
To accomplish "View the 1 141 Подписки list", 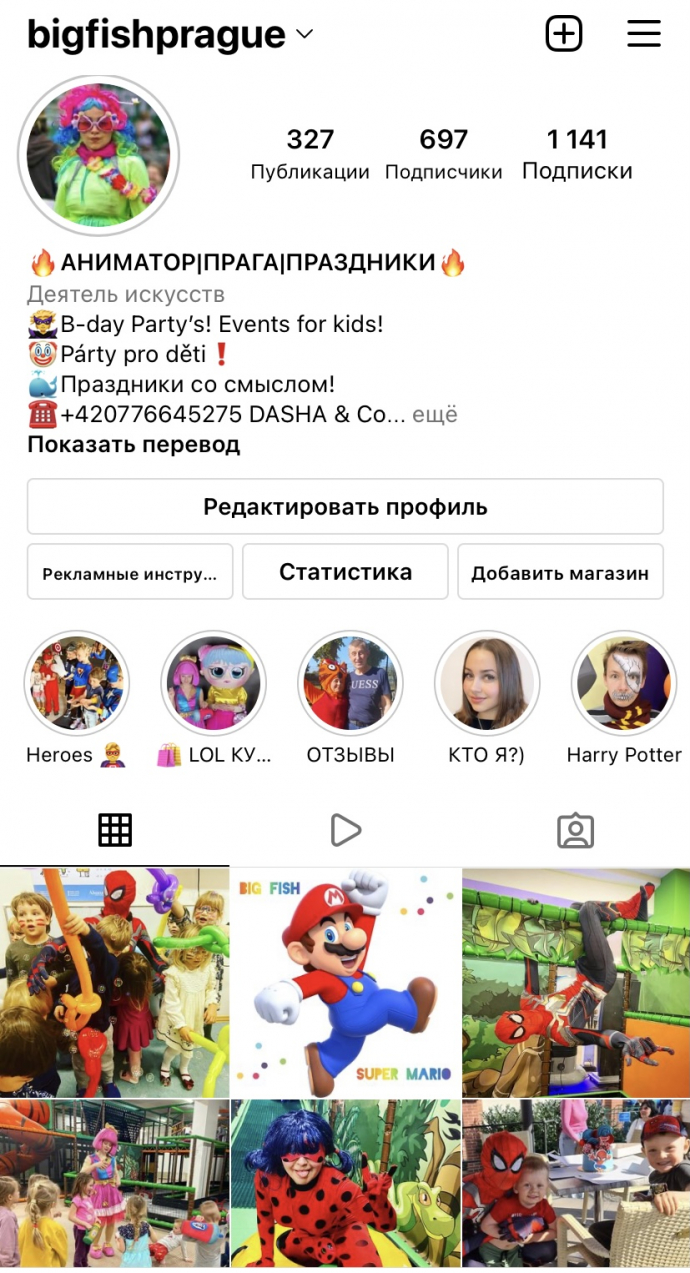I will 577,154.
